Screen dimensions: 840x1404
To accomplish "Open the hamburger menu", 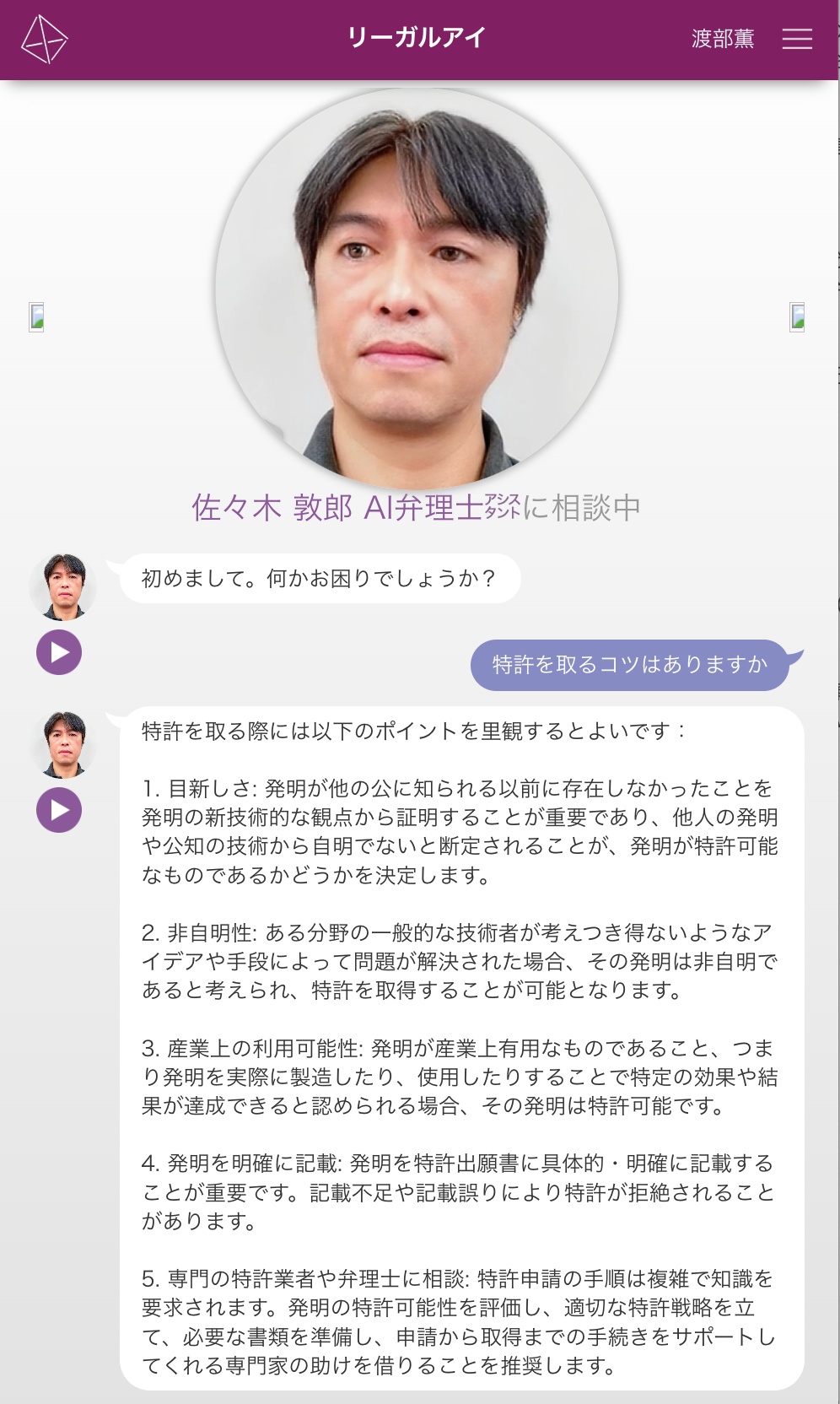I will coord(797,39).
